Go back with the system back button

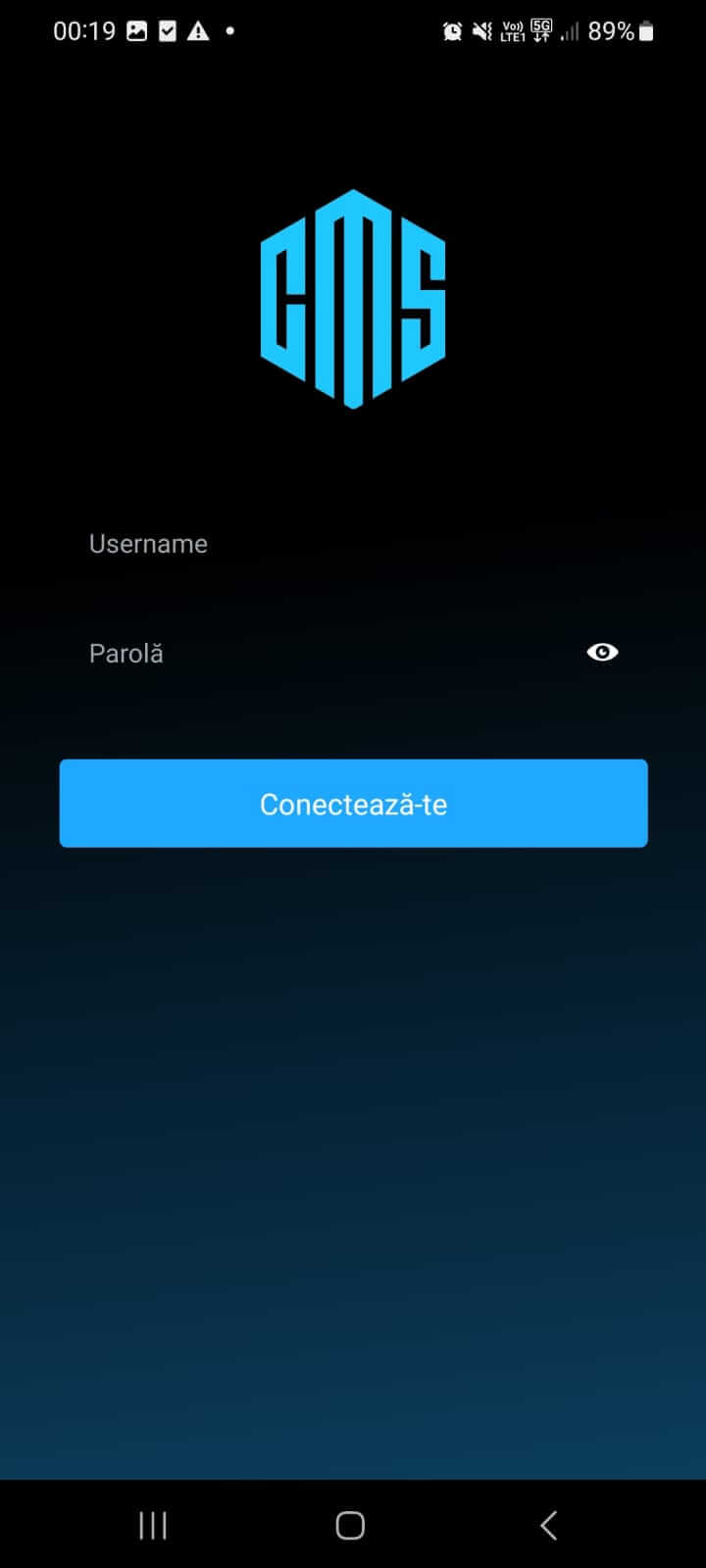(548, 1525)
